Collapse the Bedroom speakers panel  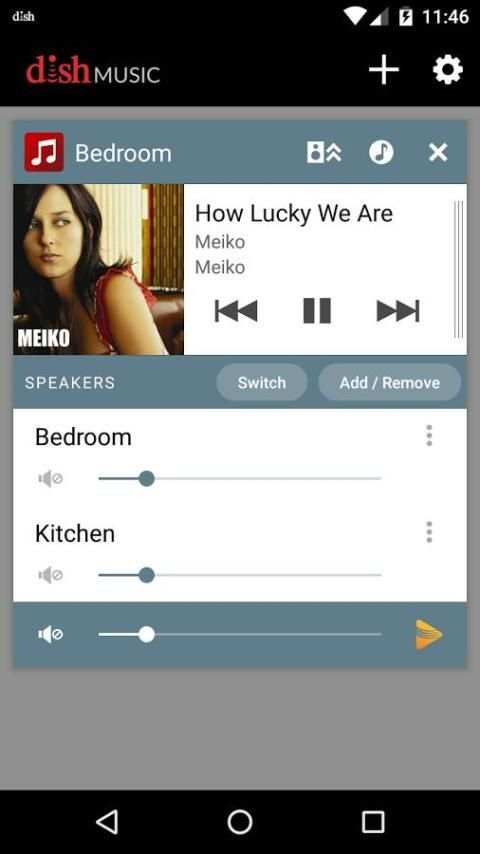coord(324,152)
